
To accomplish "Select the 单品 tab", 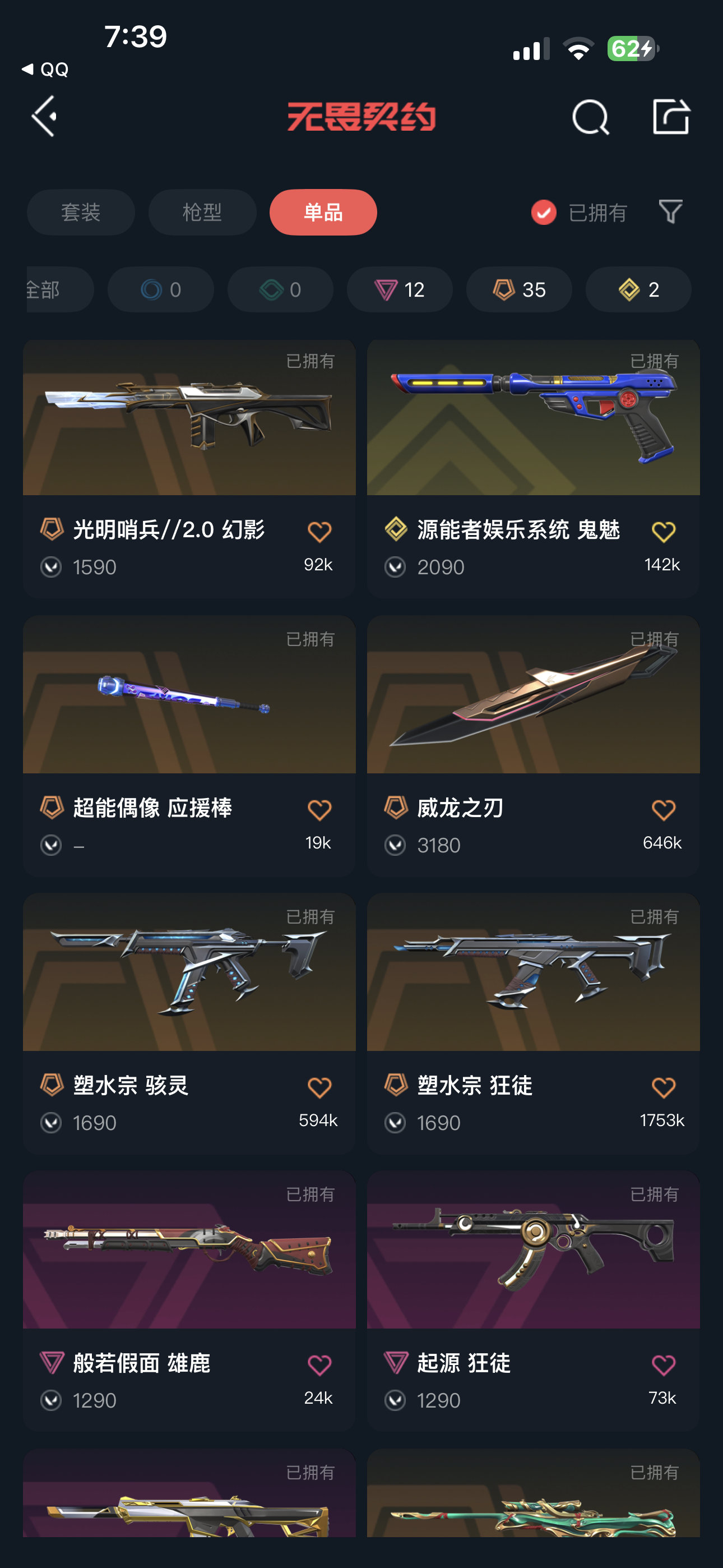I will click(x=323, y=213).
